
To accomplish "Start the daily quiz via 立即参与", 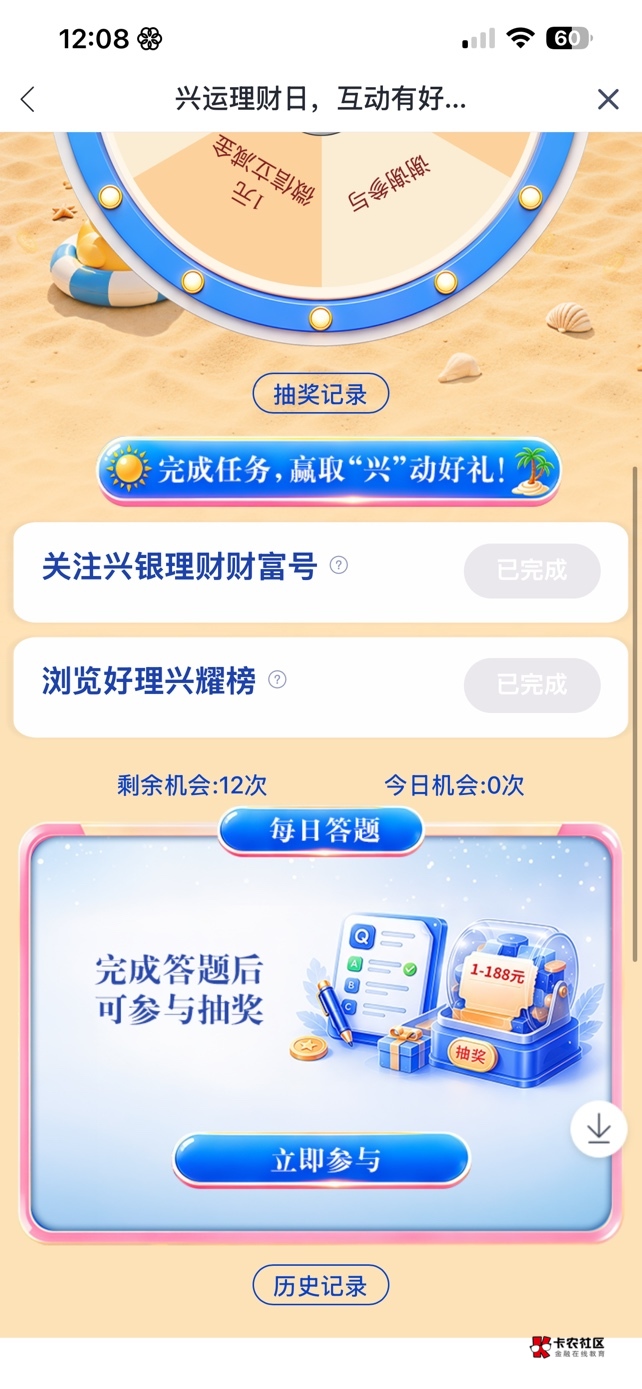I will (x=321, y=1161).
